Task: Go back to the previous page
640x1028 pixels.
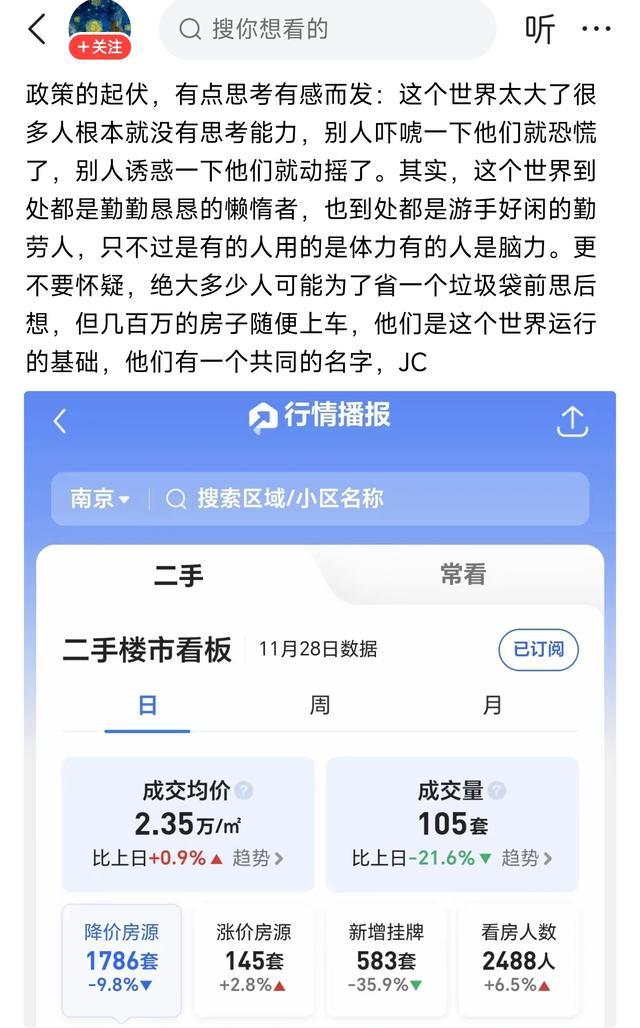Action: [37, 29]
